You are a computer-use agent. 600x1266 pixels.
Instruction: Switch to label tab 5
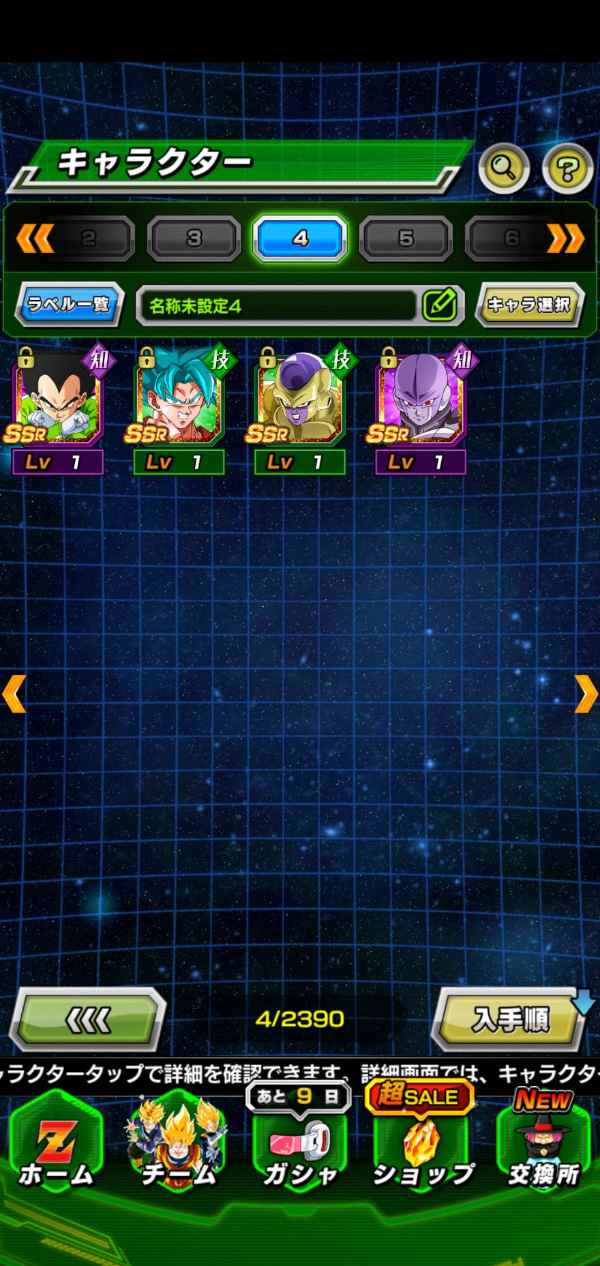point(406,238)
